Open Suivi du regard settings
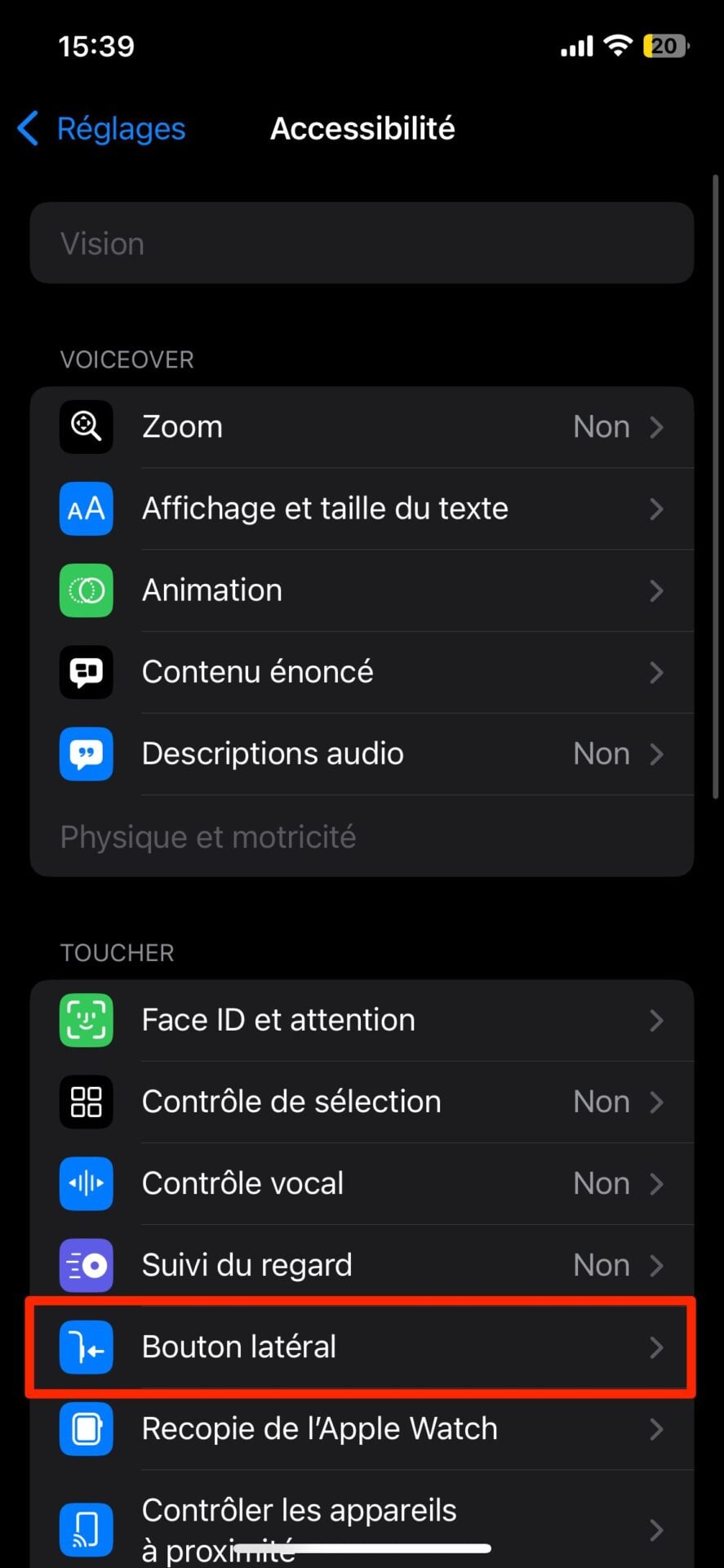The image size is (724, 1568). (362, 1265)
